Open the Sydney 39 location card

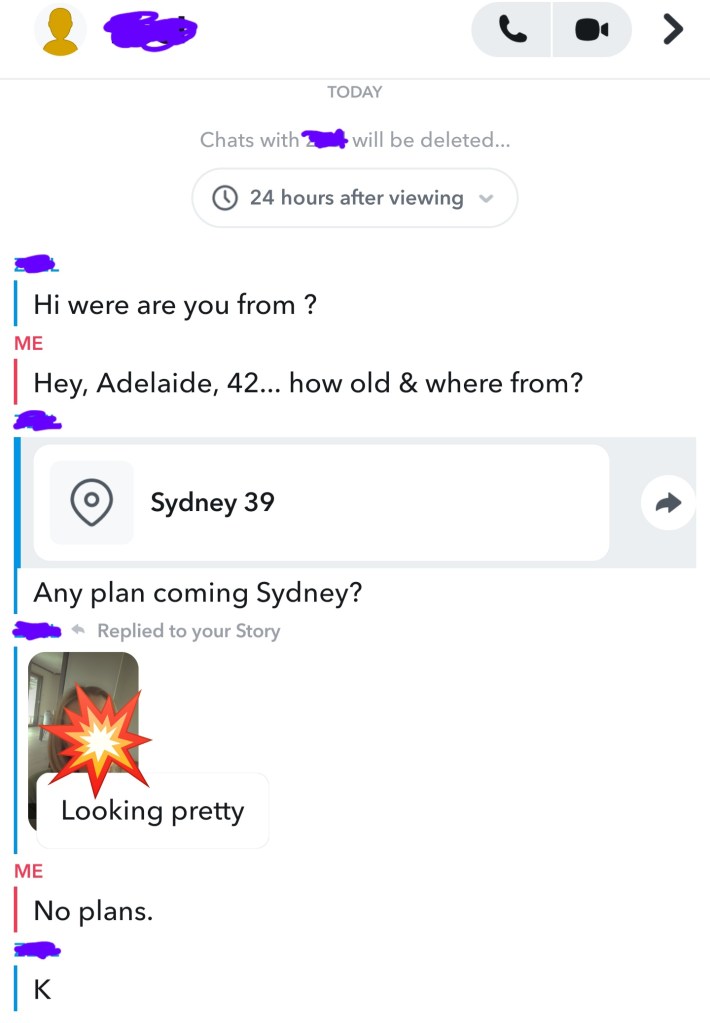tap(320, 502)
